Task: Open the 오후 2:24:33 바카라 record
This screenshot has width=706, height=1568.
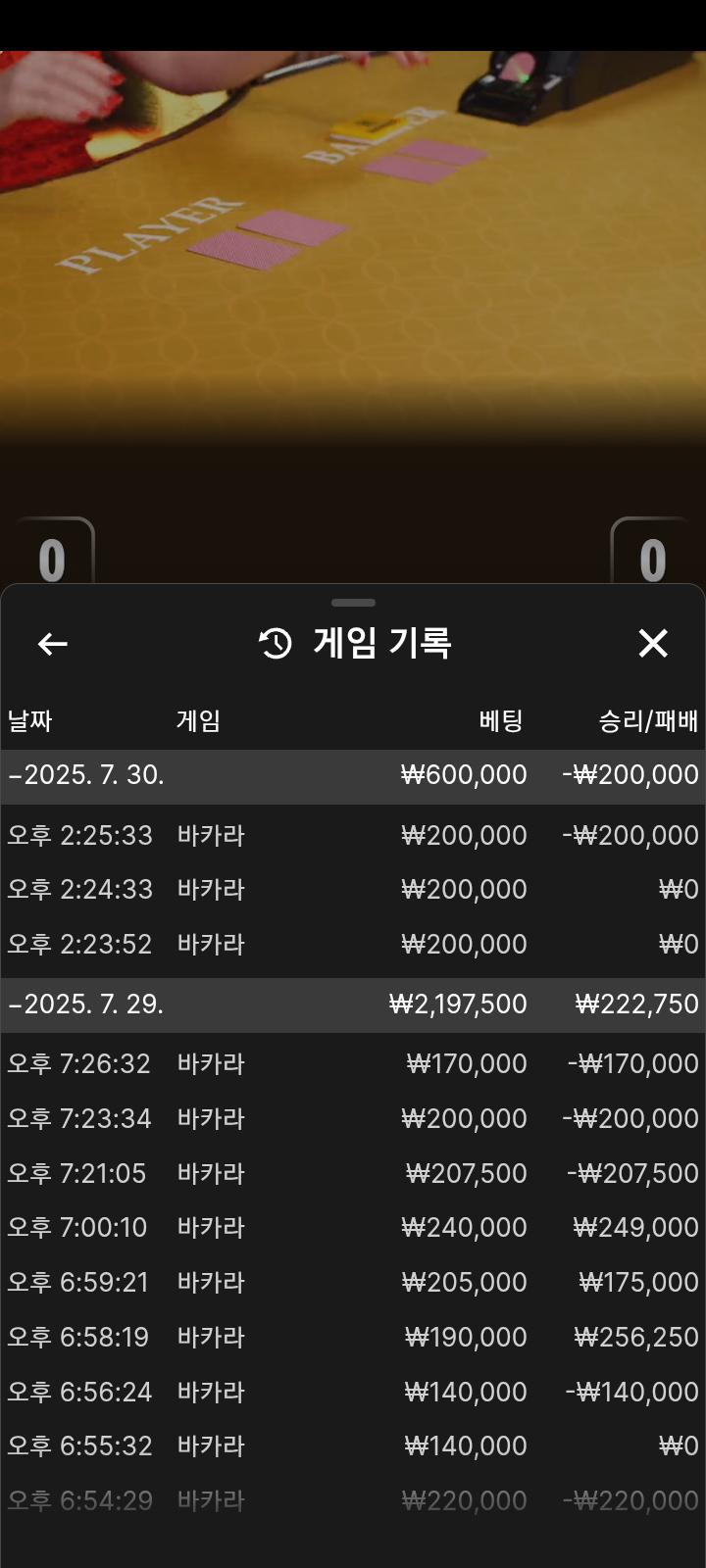Action: click(353, 890)
